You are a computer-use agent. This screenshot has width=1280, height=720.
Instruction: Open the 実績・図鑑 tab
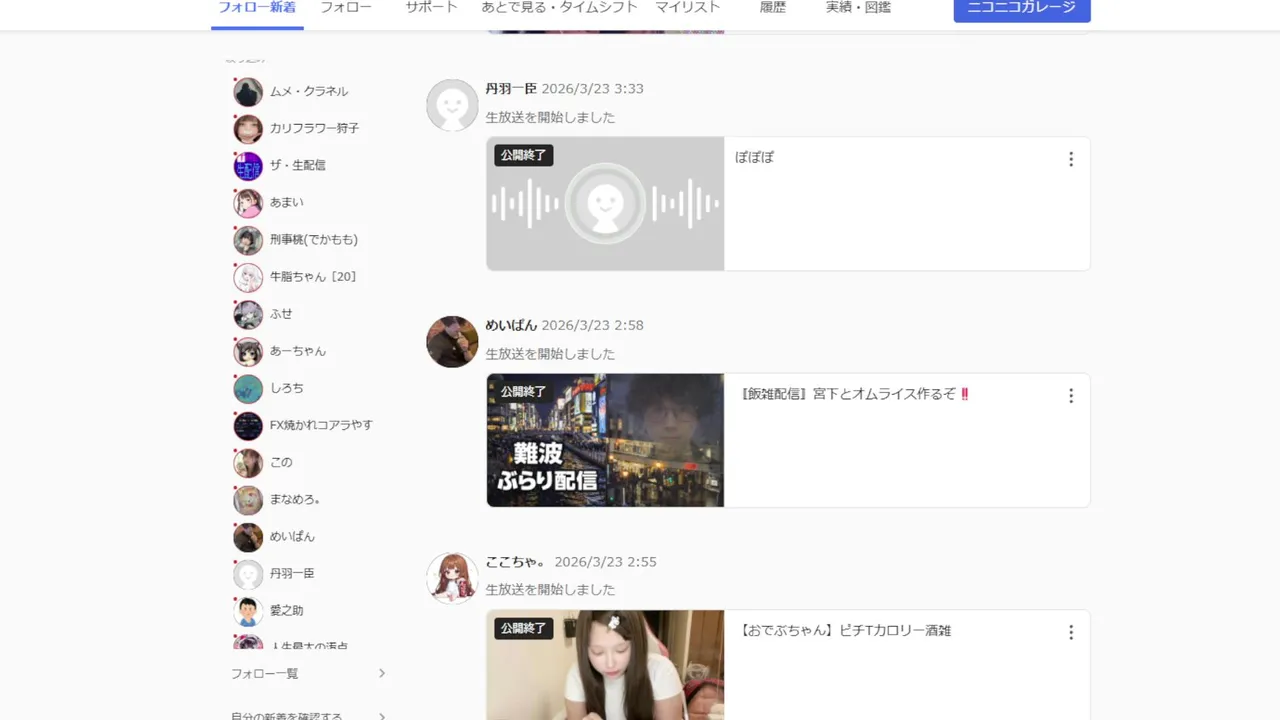858,8
